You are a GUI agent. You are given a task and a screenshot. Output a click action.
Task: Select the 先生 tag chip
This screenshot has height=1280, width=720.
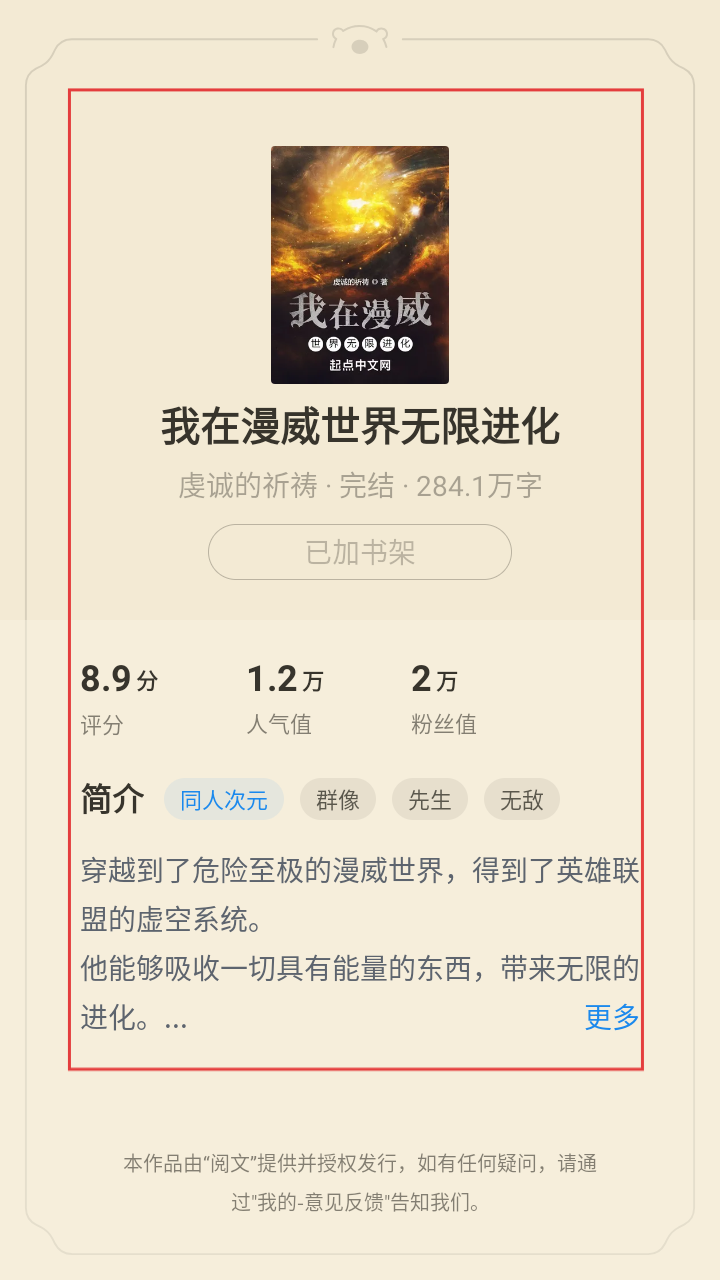pyautogui.click(x=430, y=800)
